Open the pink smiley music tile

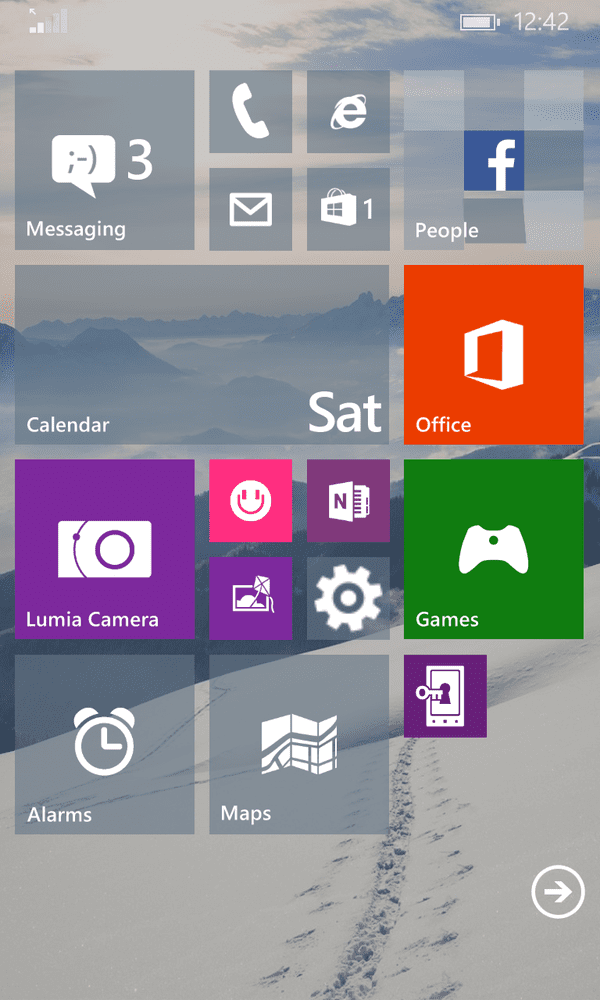tap(251, 501)
